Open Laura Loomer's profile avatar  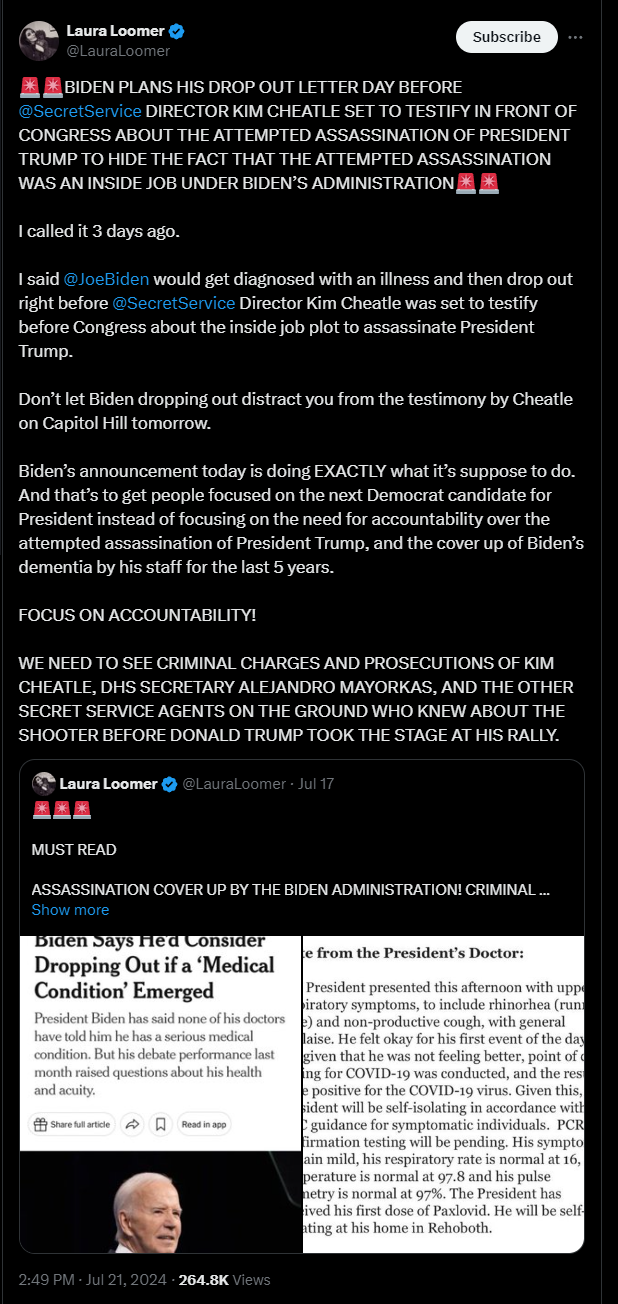click(38, 40)
